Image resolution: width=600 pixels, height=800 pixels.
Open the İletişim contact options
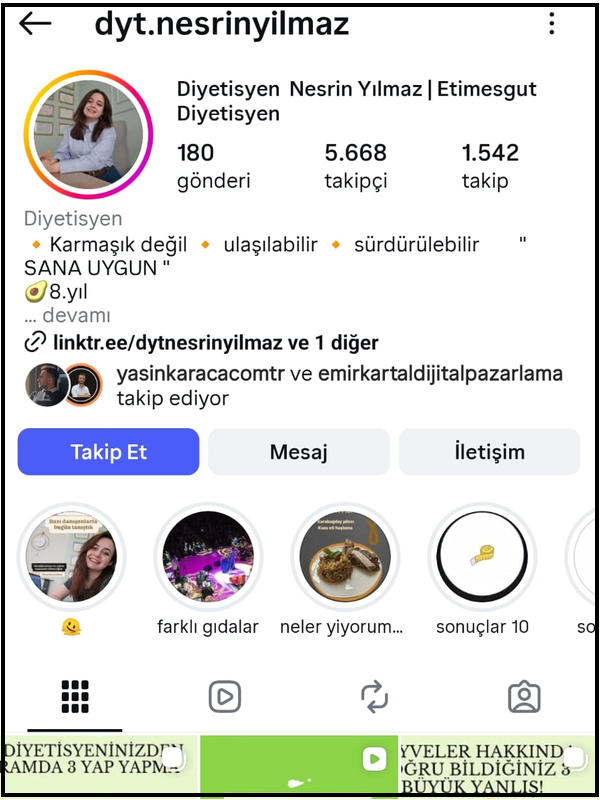(489, 452)
